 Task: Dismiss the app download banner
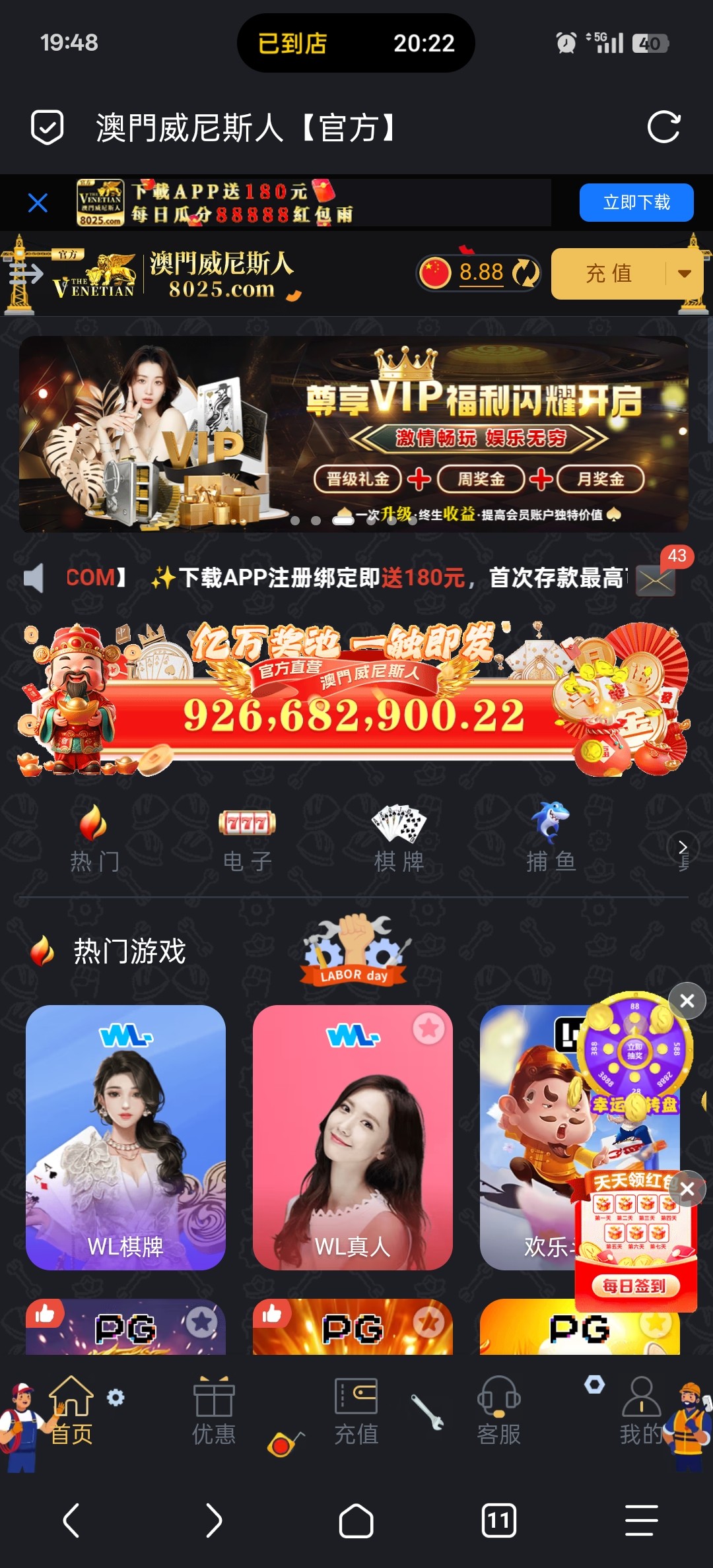coord(38,203)
